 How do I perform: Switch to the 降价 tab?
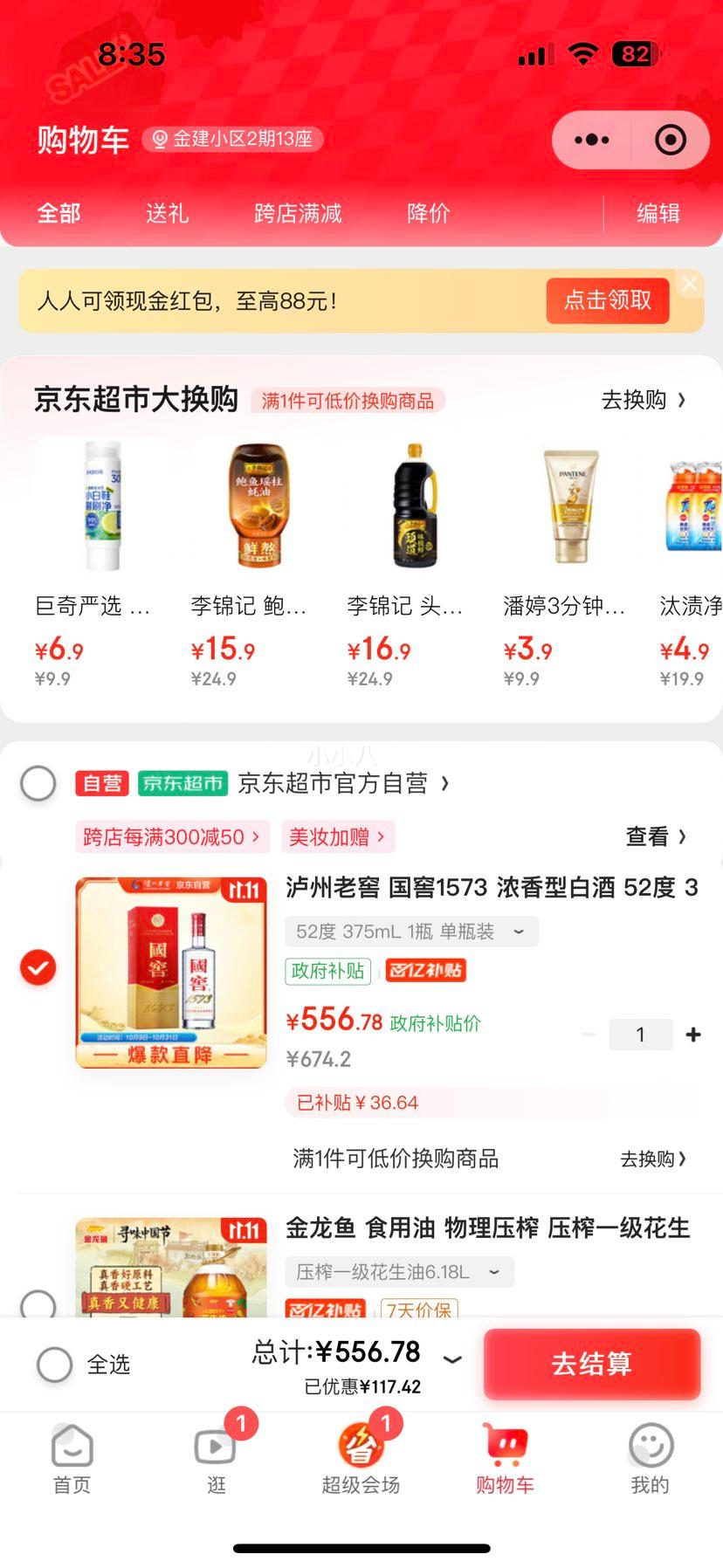pyautogui.click(x=428, y=213)
